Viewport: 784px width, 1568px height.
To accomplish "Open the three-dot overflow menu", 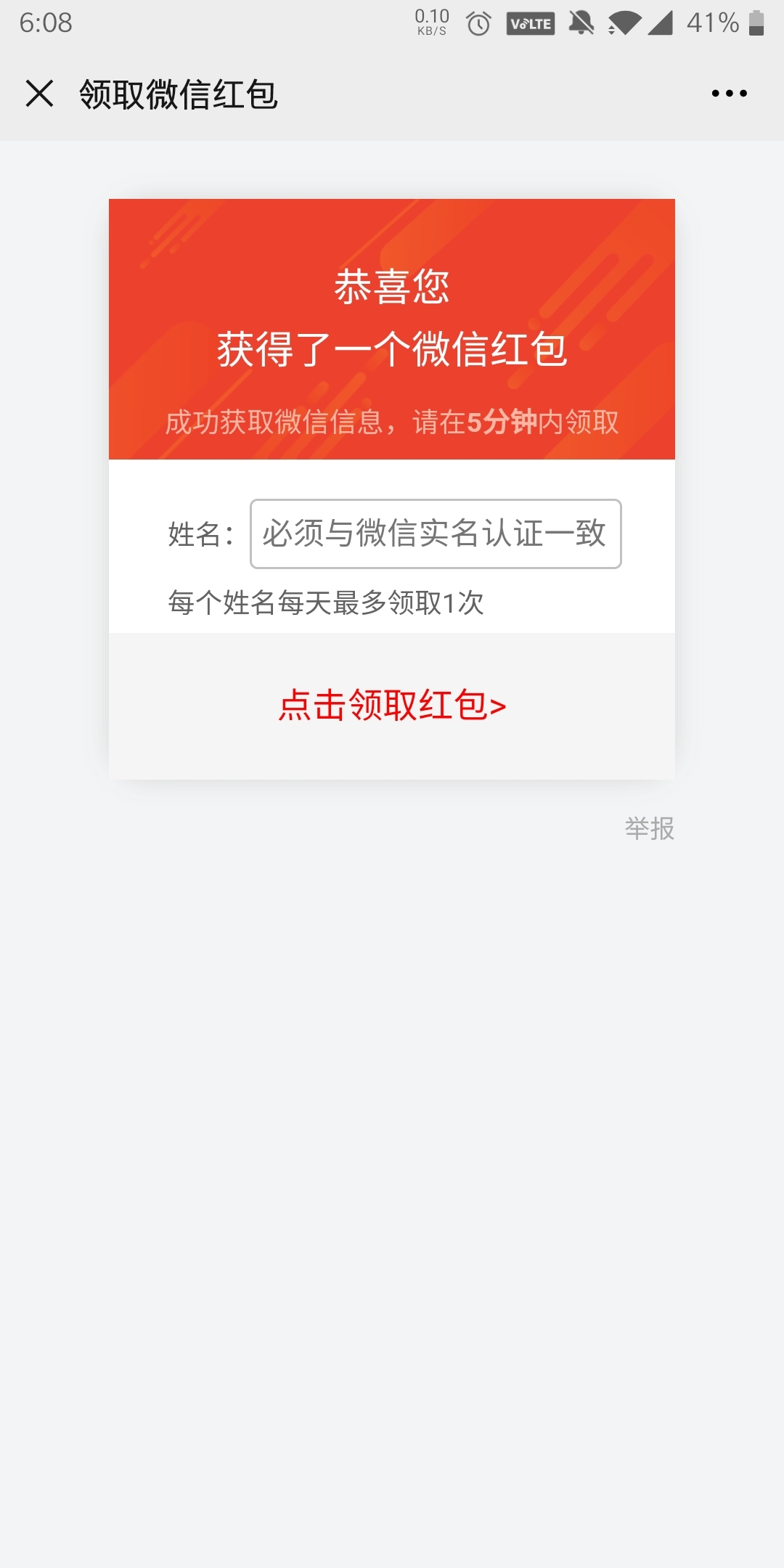I will click(x=729, y=94).
